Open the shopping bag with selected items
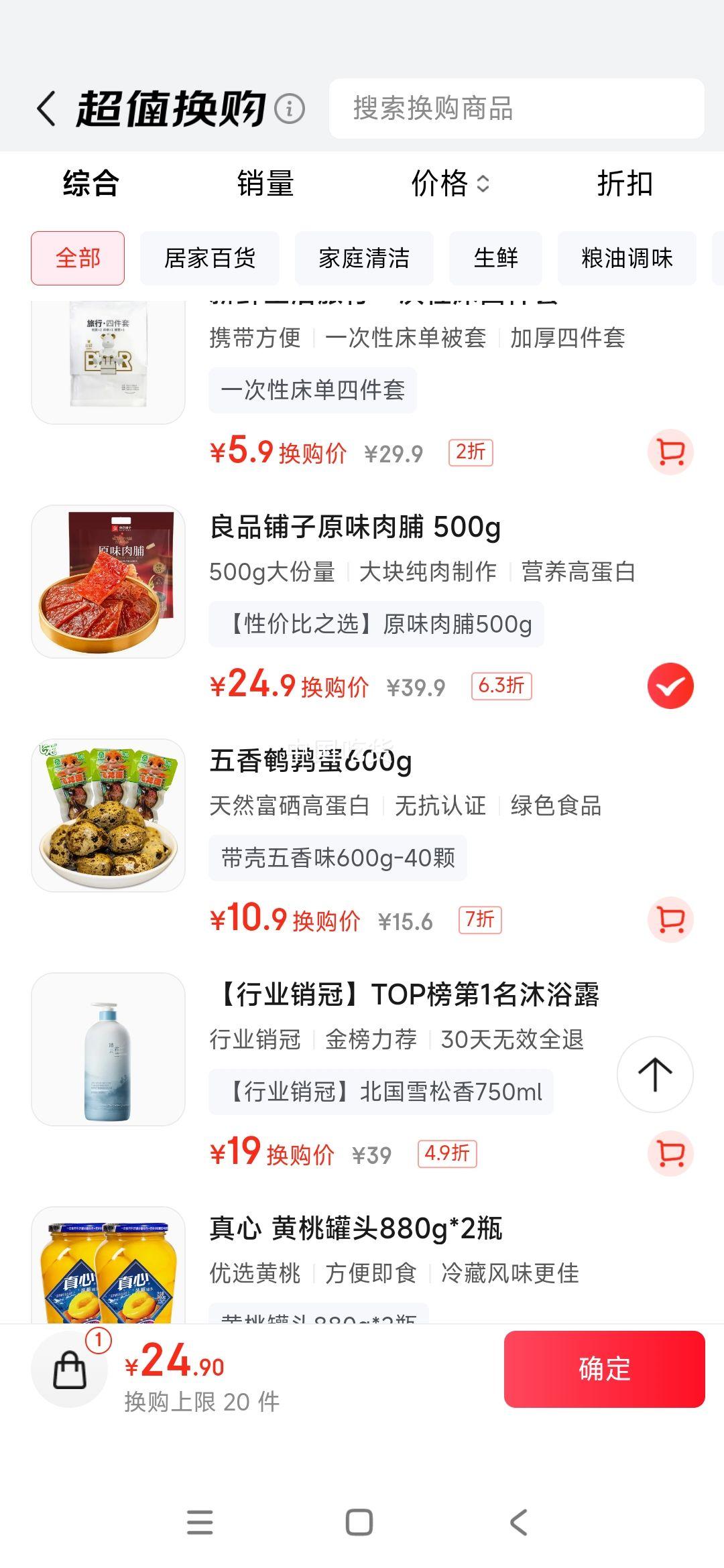The image size is (724, 1568). 70,1369
